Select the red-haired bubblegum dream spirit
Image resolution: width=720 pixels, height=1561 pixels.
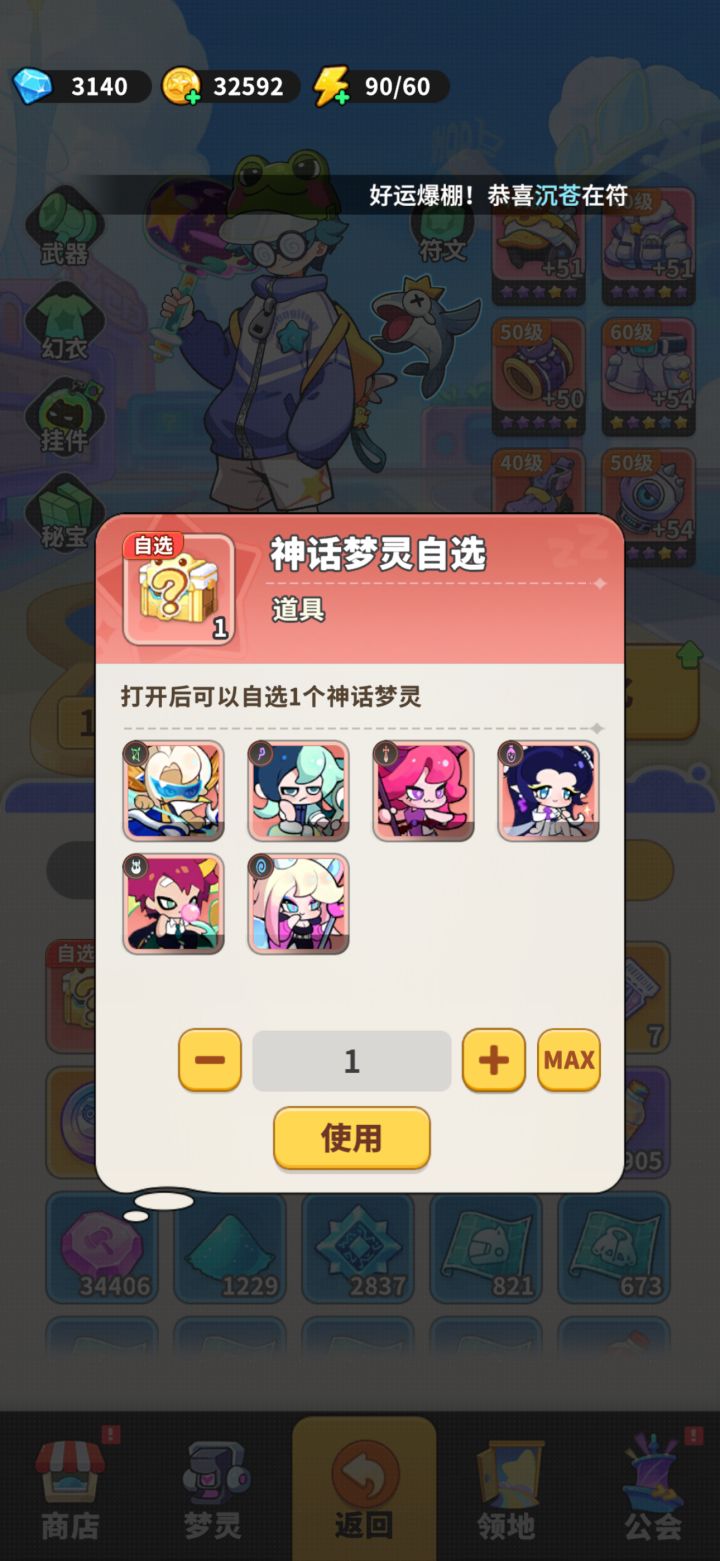[174, 904]
